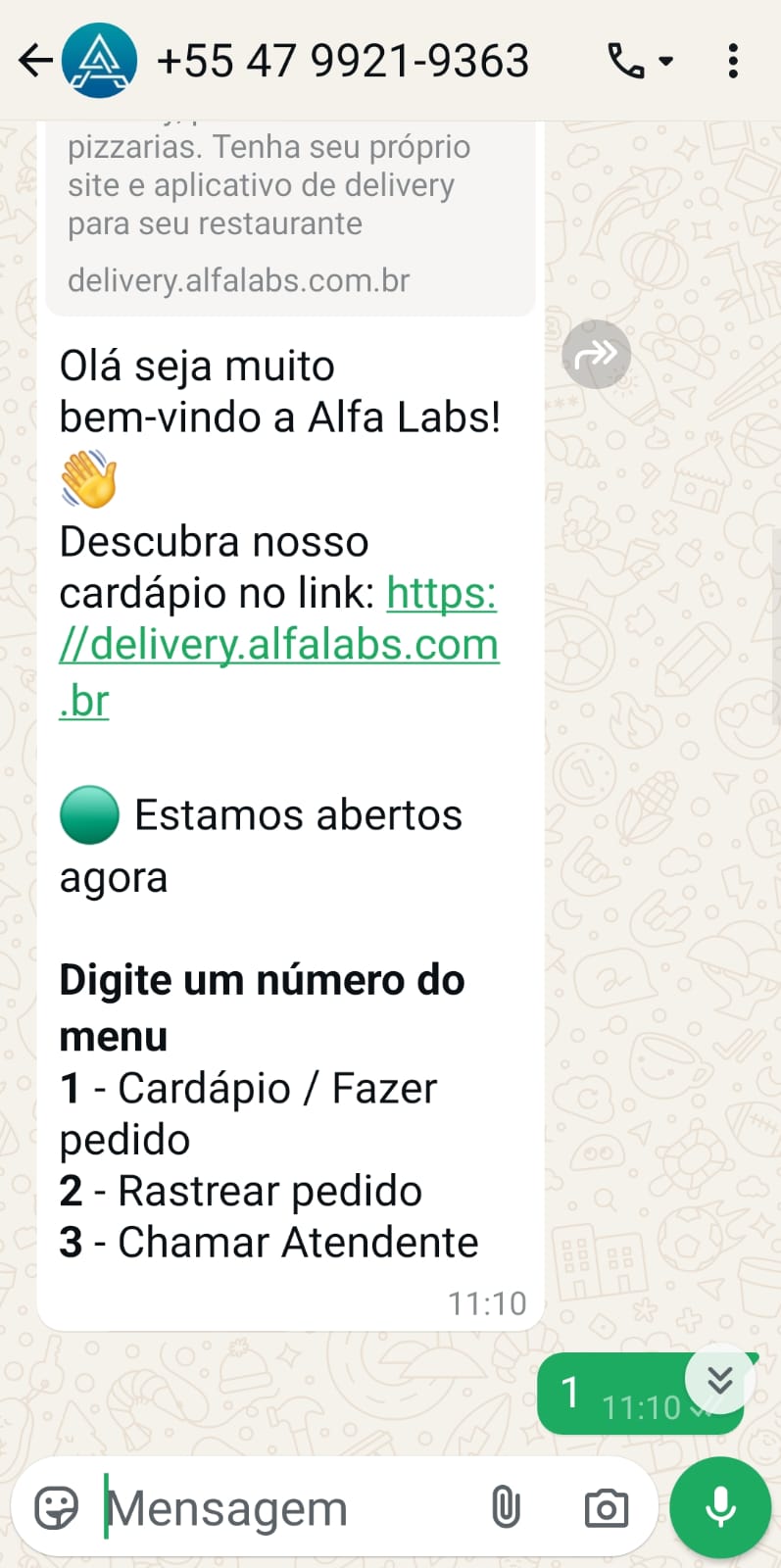
Task: Open the Alfa Labs contact profile picture
Action: click(99, 61)
